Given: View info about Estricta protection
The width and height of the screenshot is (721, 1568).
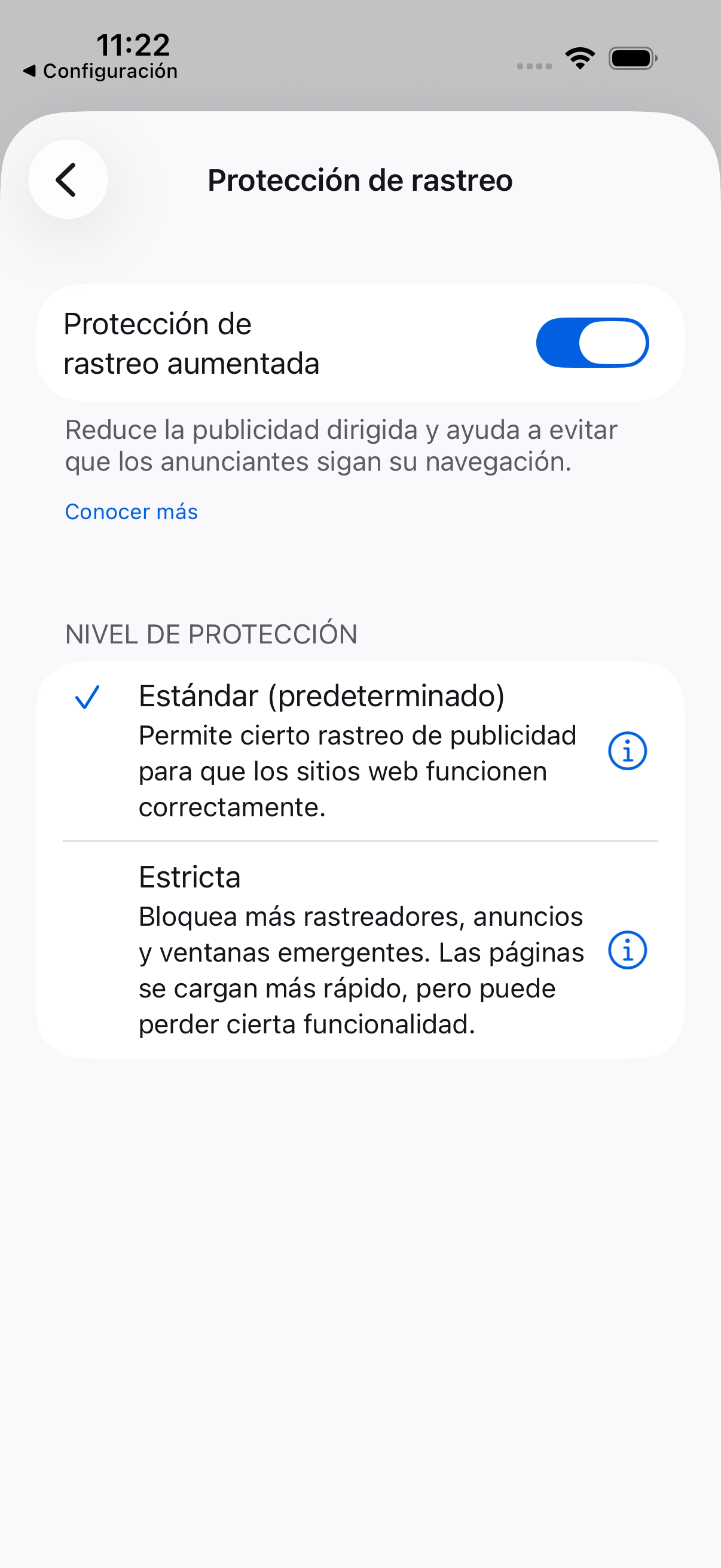Looking at the screenshot, I should pyautogui.click(x=627, y=950).
